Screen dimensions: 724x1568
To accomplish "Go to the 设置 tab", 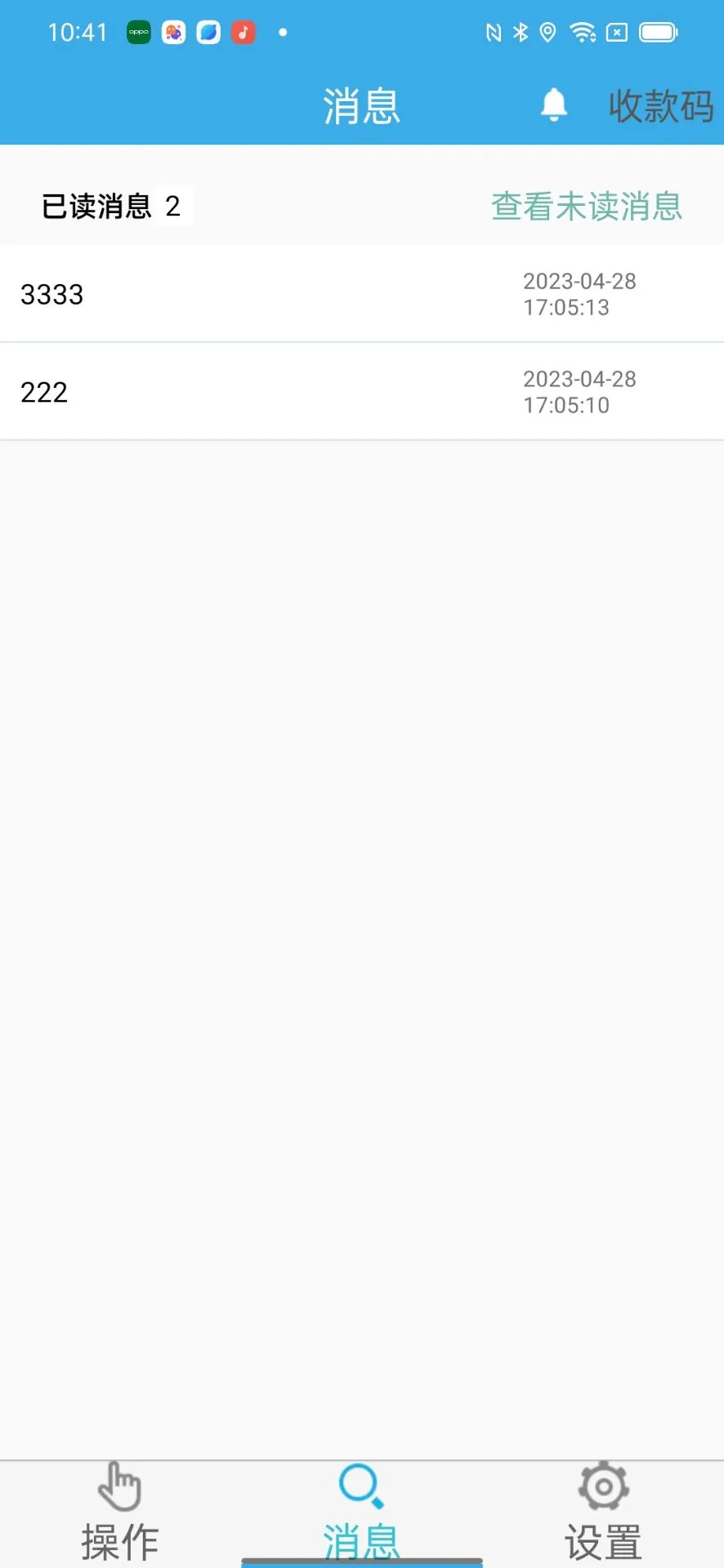I will pyautogui.click(x=603, y=1513).
